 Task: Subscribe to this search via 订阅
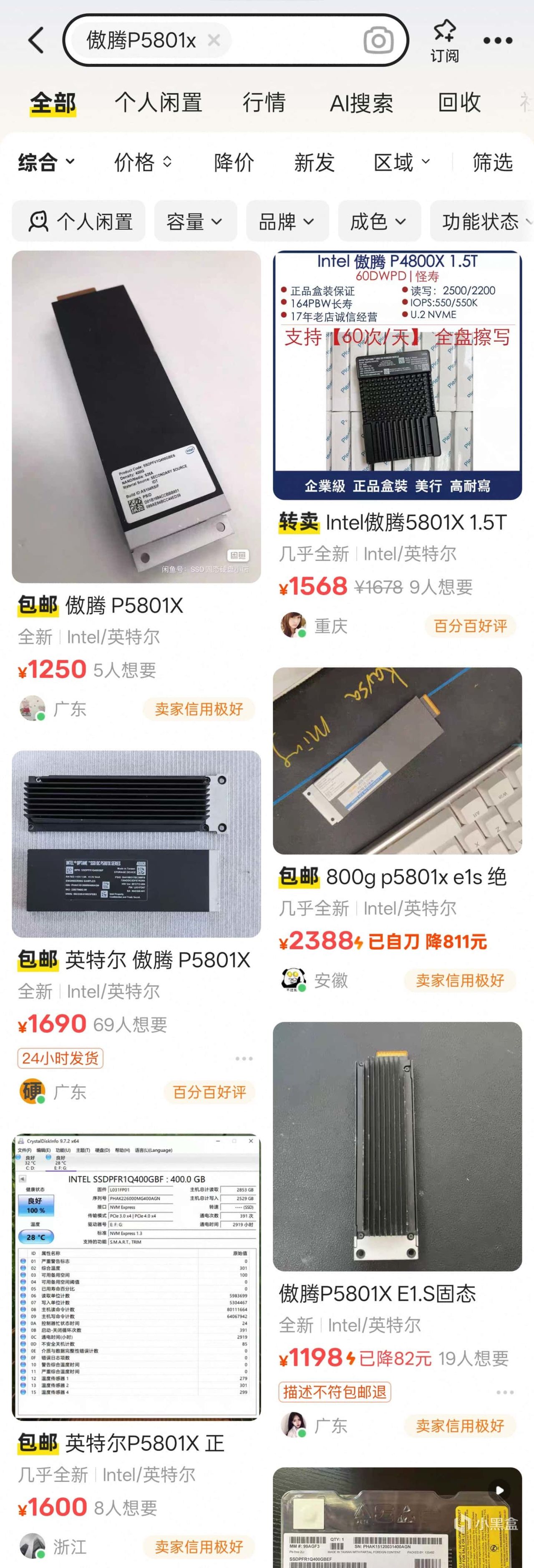coord(445,40)
